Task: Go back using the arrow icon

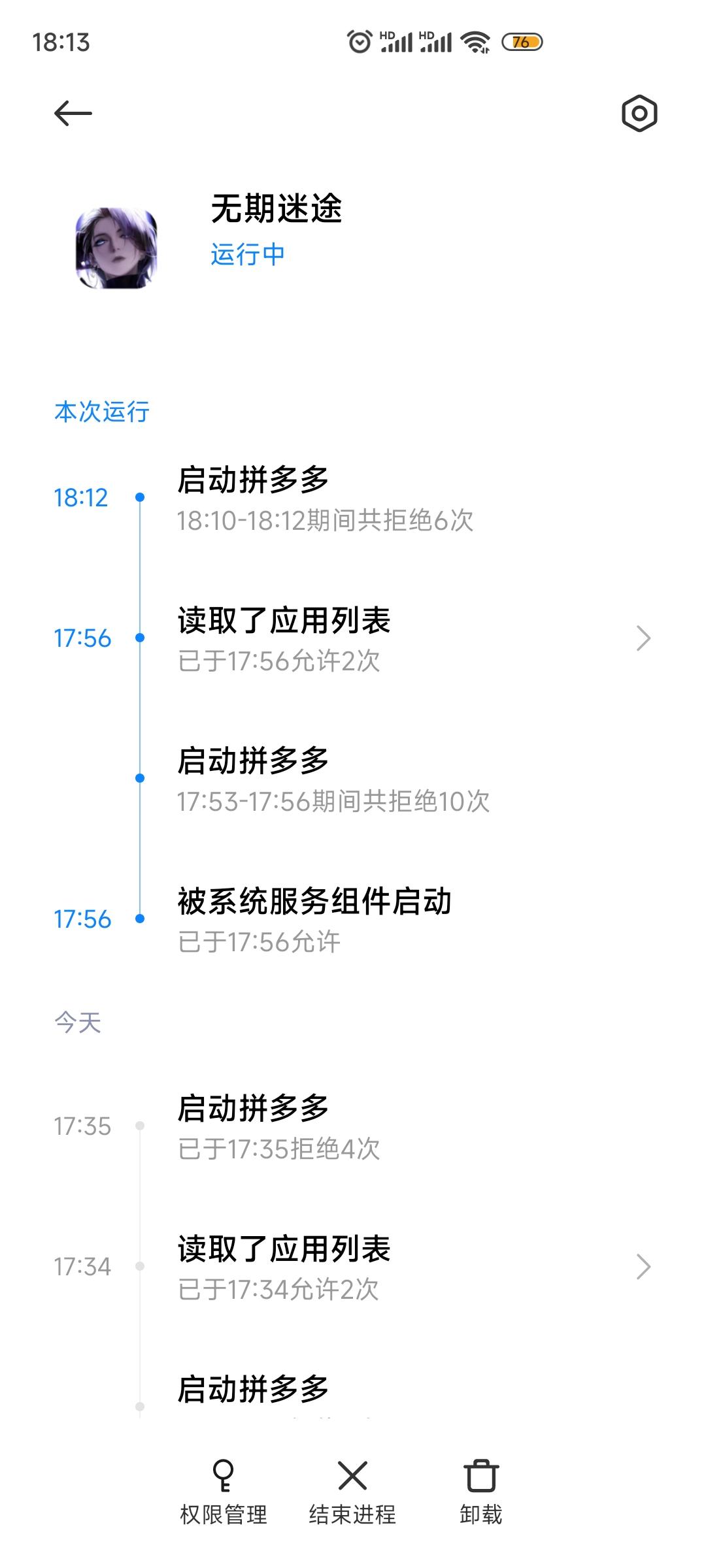Action: [73, 114]
